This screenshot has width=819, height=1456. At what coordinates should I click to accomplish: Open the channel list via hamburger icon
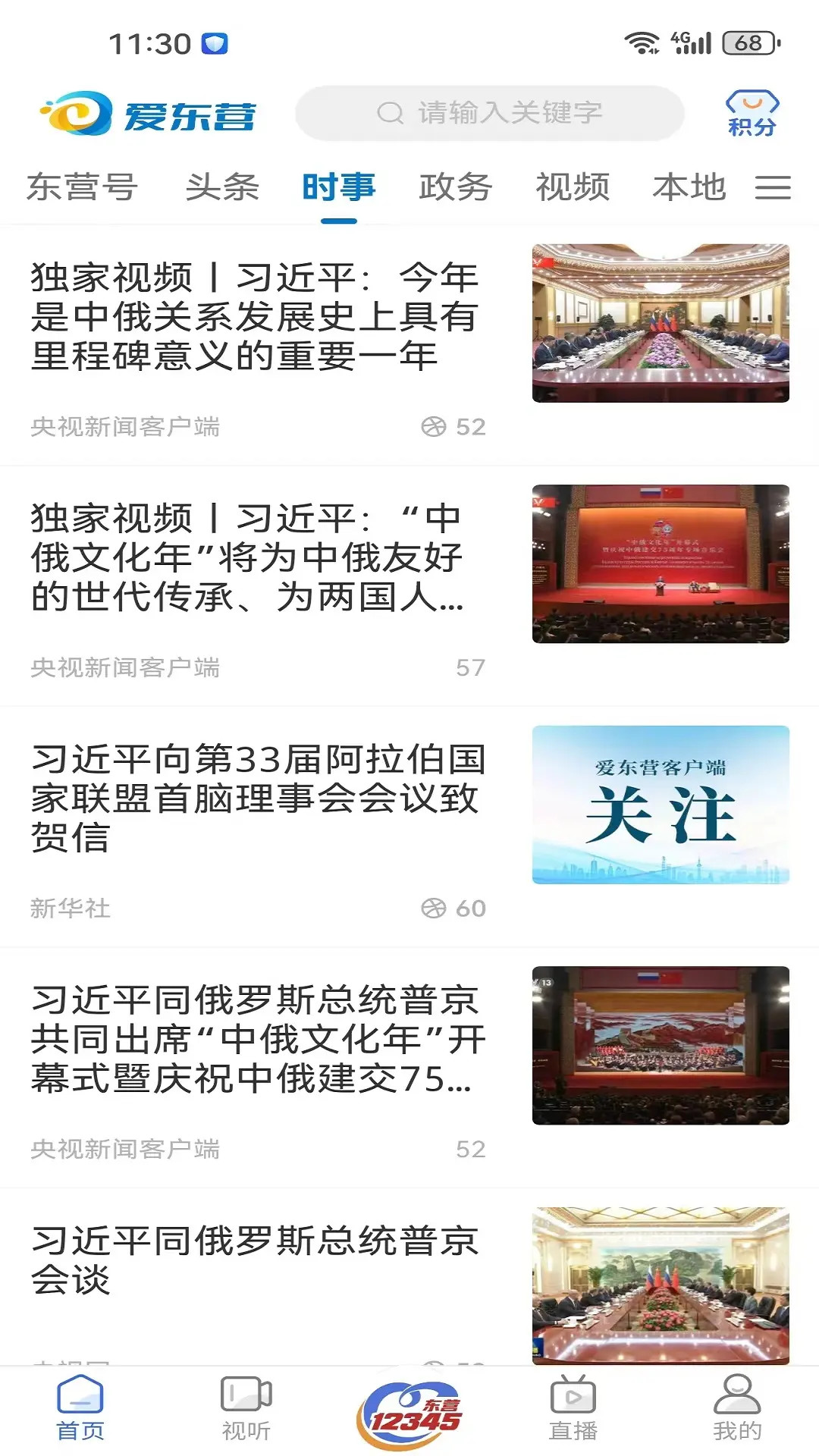[x=773, y=187]
